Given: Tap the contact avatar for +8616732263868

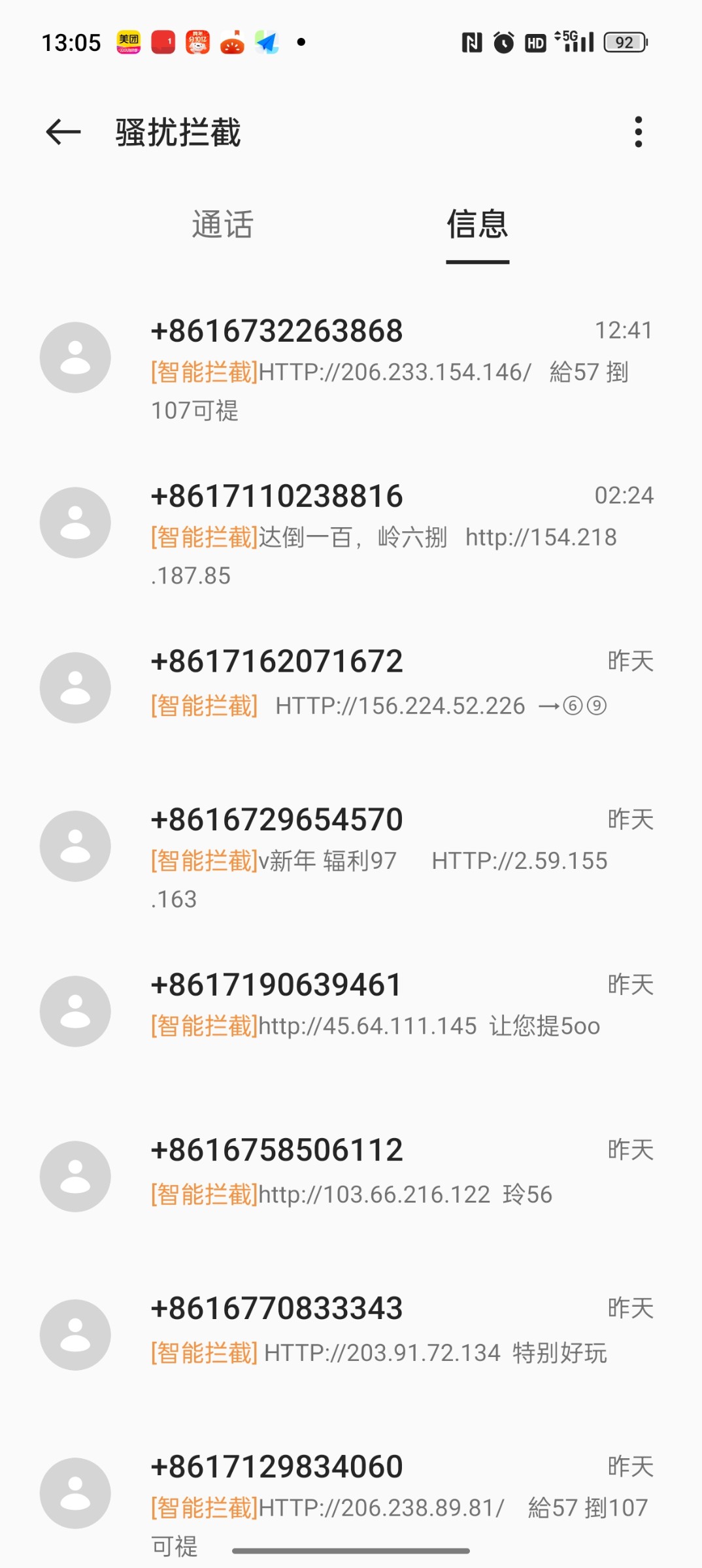Looking at the screenshot, I should [75, 356].
